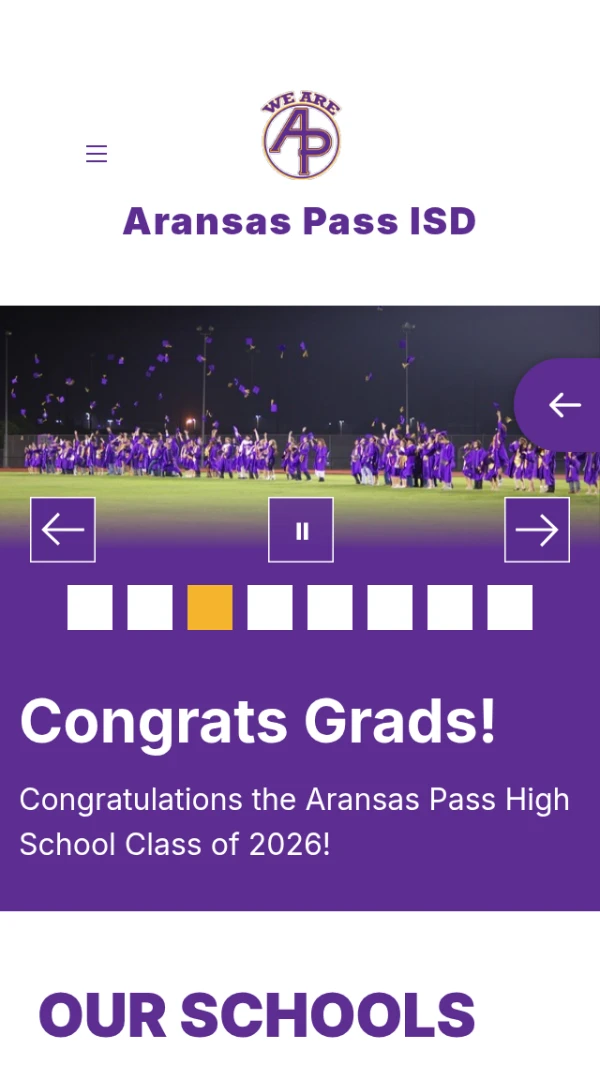The height and width of the screenshot is (1065, 600).
Task: Jump to the seventh slide indicator
Action: (x=450, y=607)
